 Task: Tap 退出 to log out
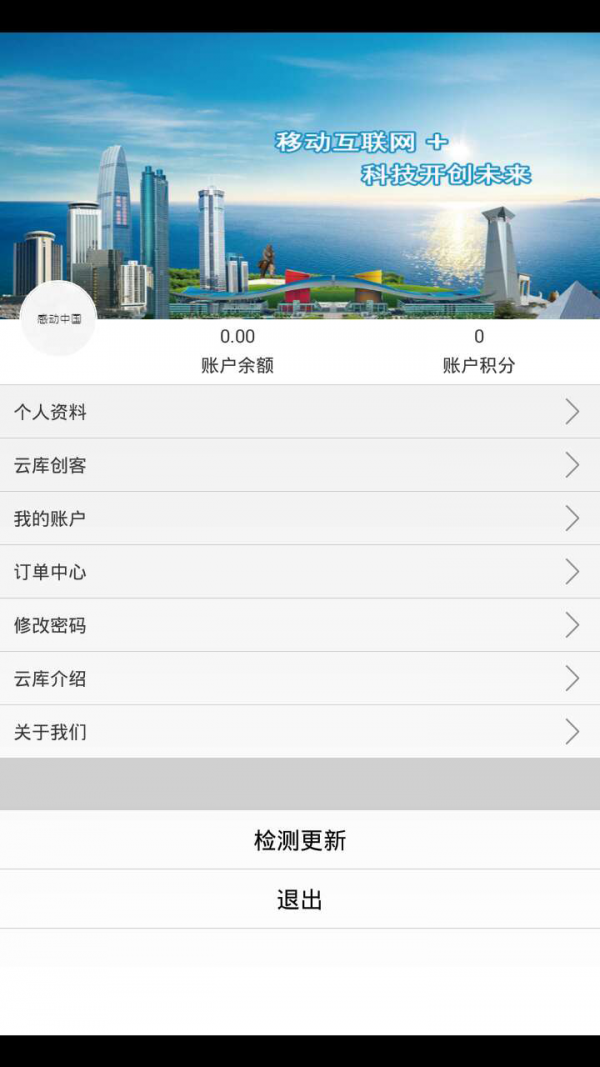coord(300,900)
